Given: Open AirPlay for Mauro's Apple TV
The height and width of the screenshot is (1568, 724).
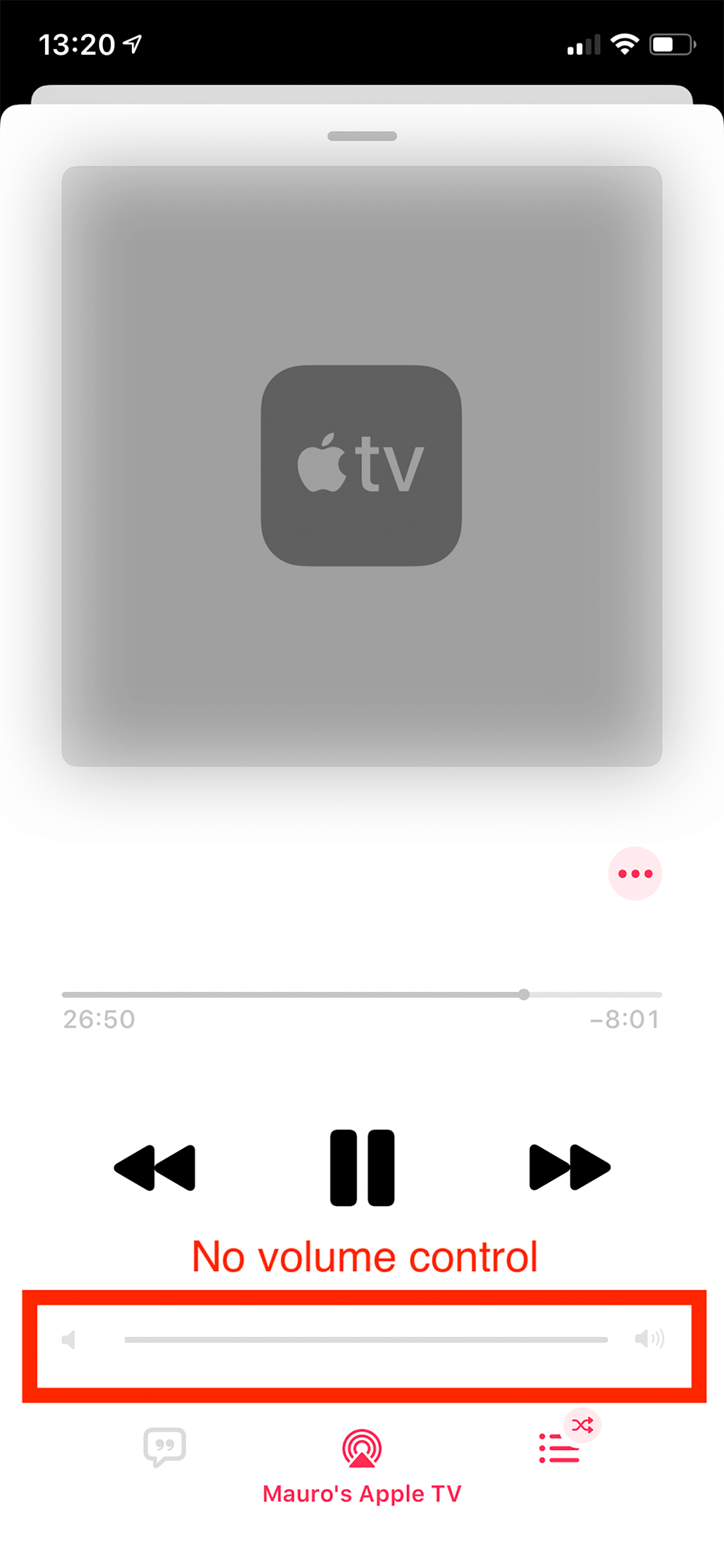Looking at the screenshot, I should pos(362,1450).
